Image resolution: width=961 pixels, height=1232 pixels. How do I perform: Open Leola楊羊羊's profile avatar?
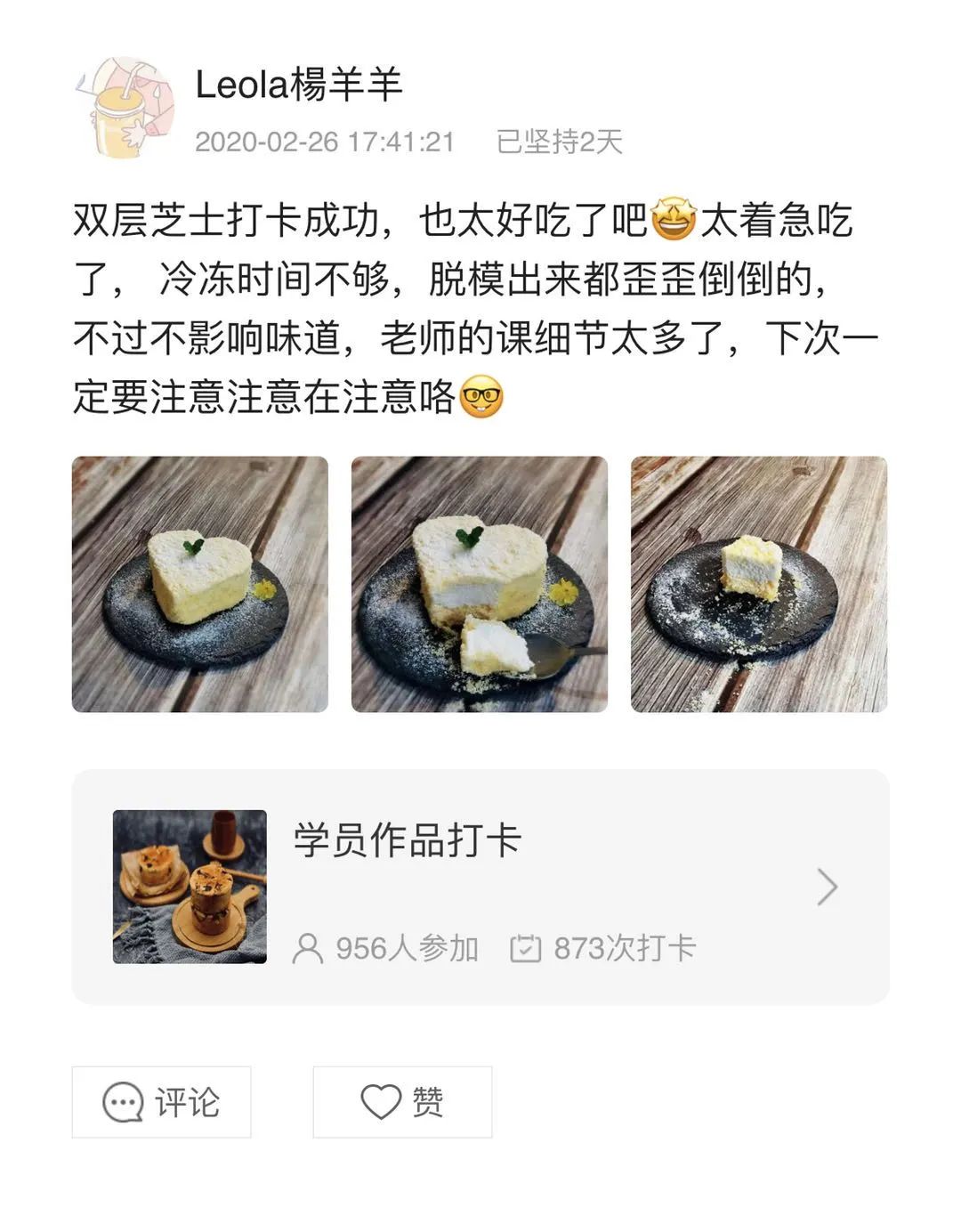point(125,109)
